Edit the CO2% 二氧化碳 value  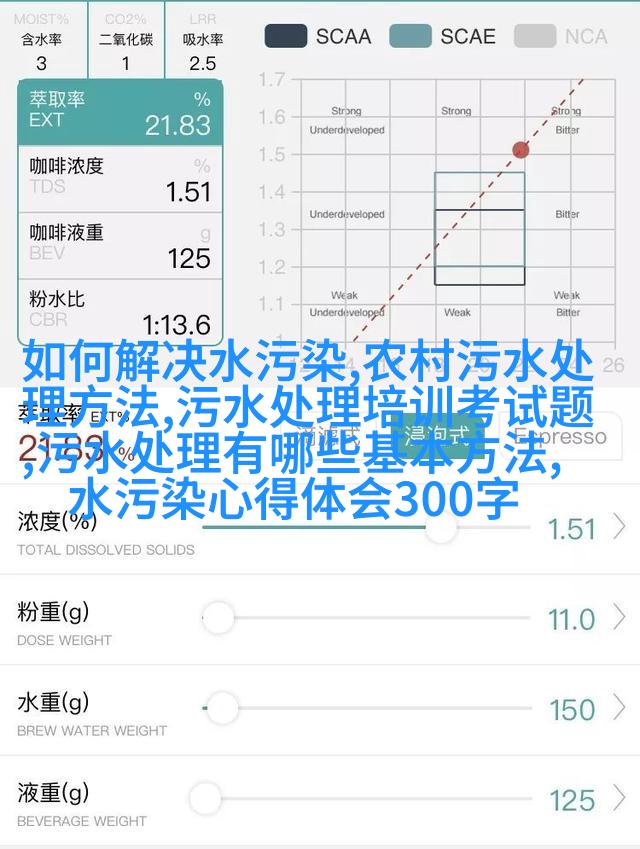pos(126,63)
